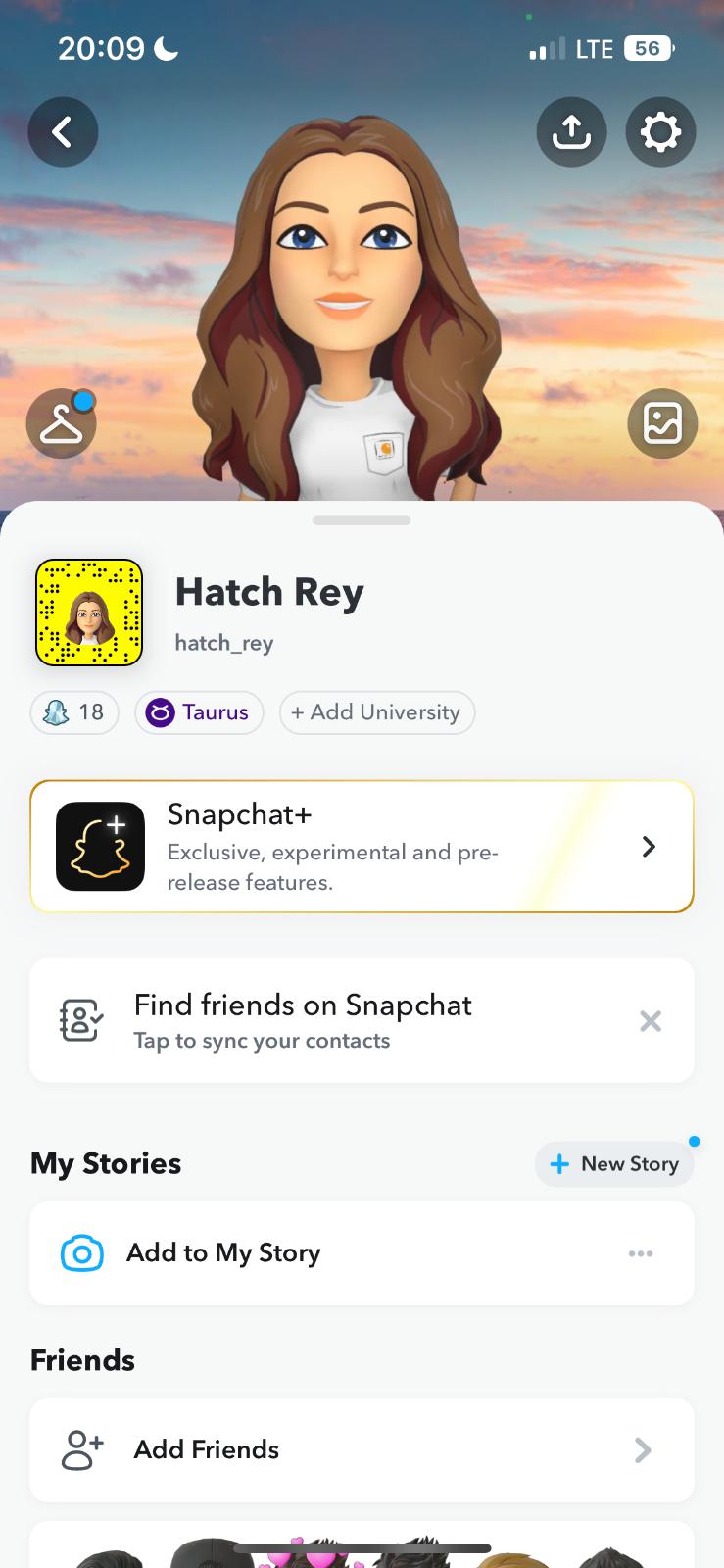Open settings gear icon
Image resolution: width=724 pixels, height=1568 pixels.
[x=660, y=131]
